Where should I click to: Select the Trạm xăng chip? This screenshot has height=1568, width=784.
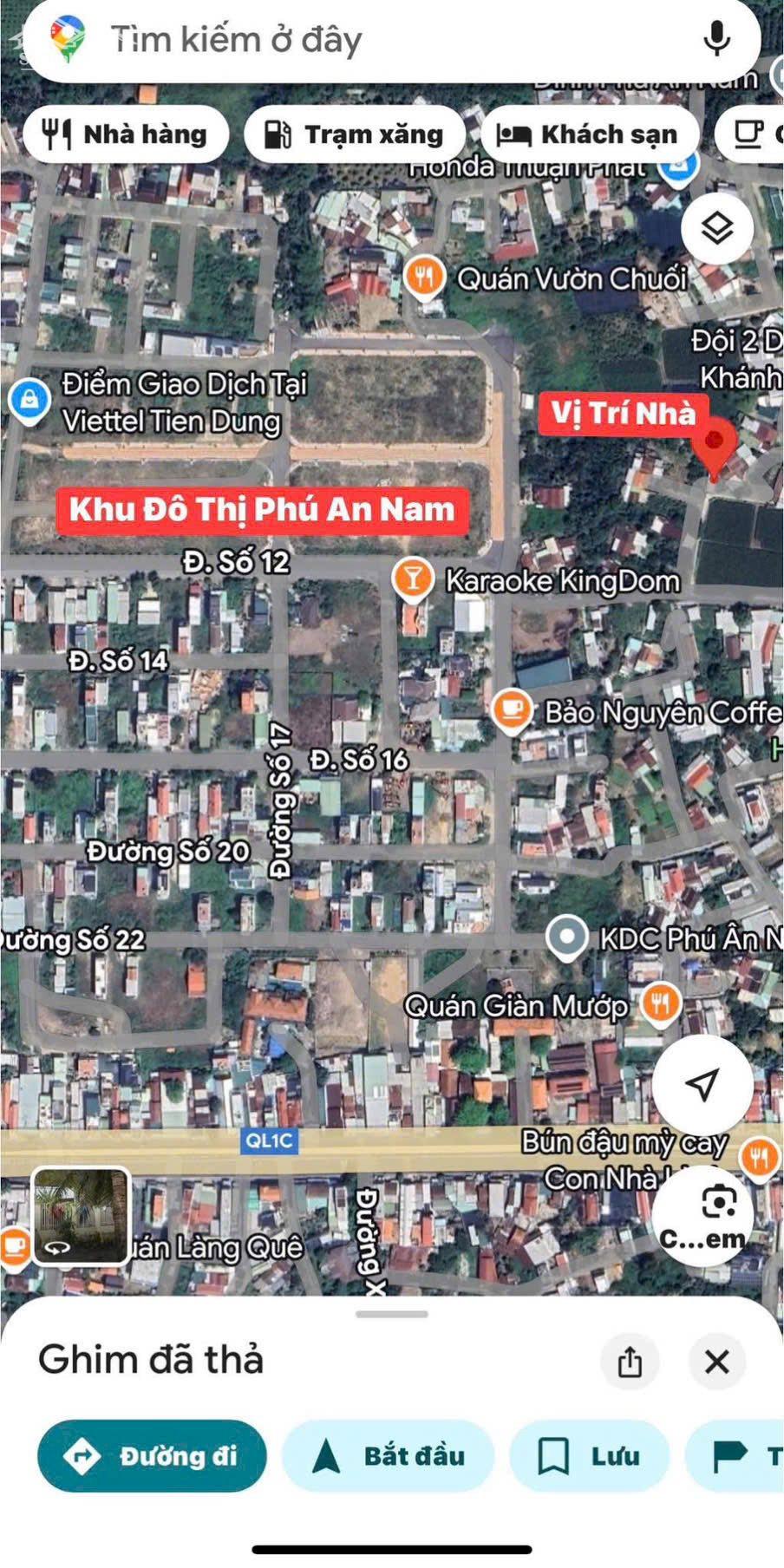(356, 134)
